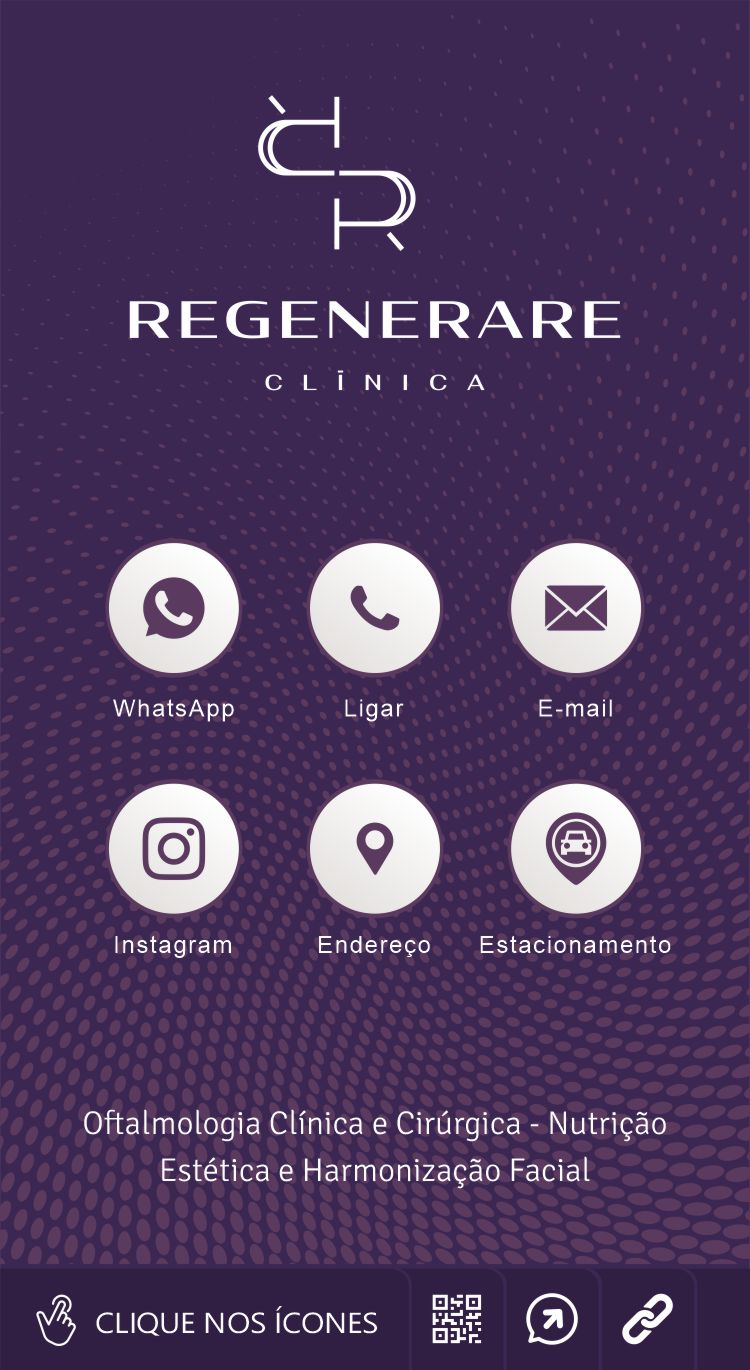The width and height of the screenshot is (750, 1370).
Task: Click the Estacionamento text label
Action: (x=576, y=944)
